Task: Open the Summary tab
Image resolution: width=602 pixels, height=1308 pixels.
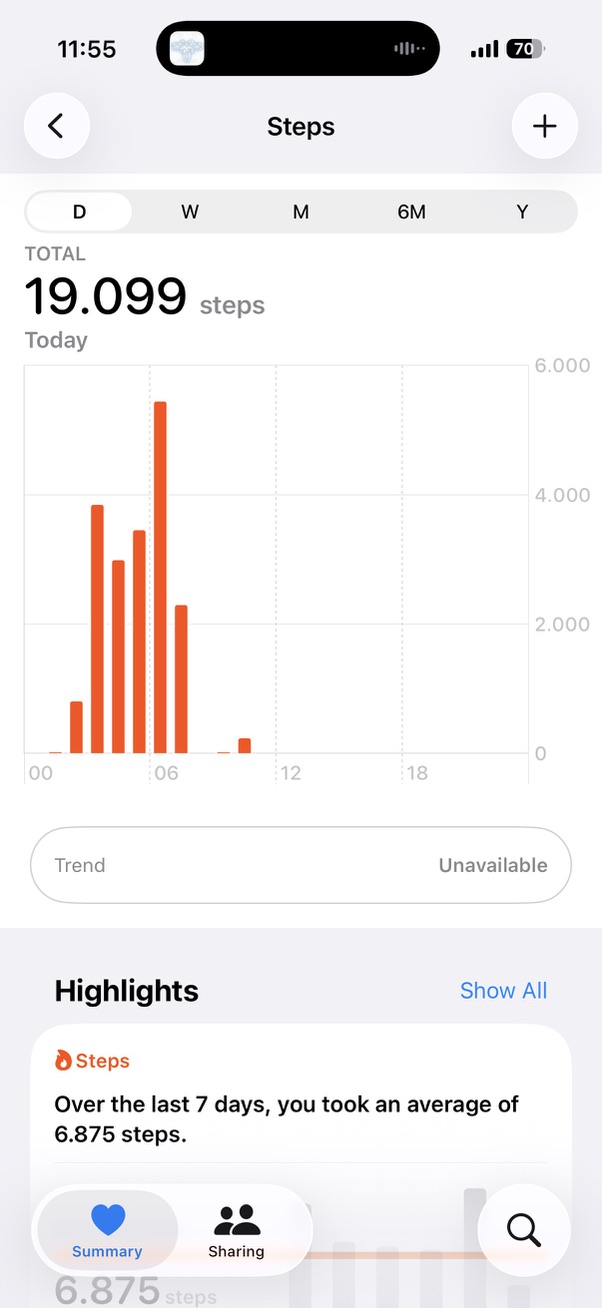Action: pos(107,1230)
